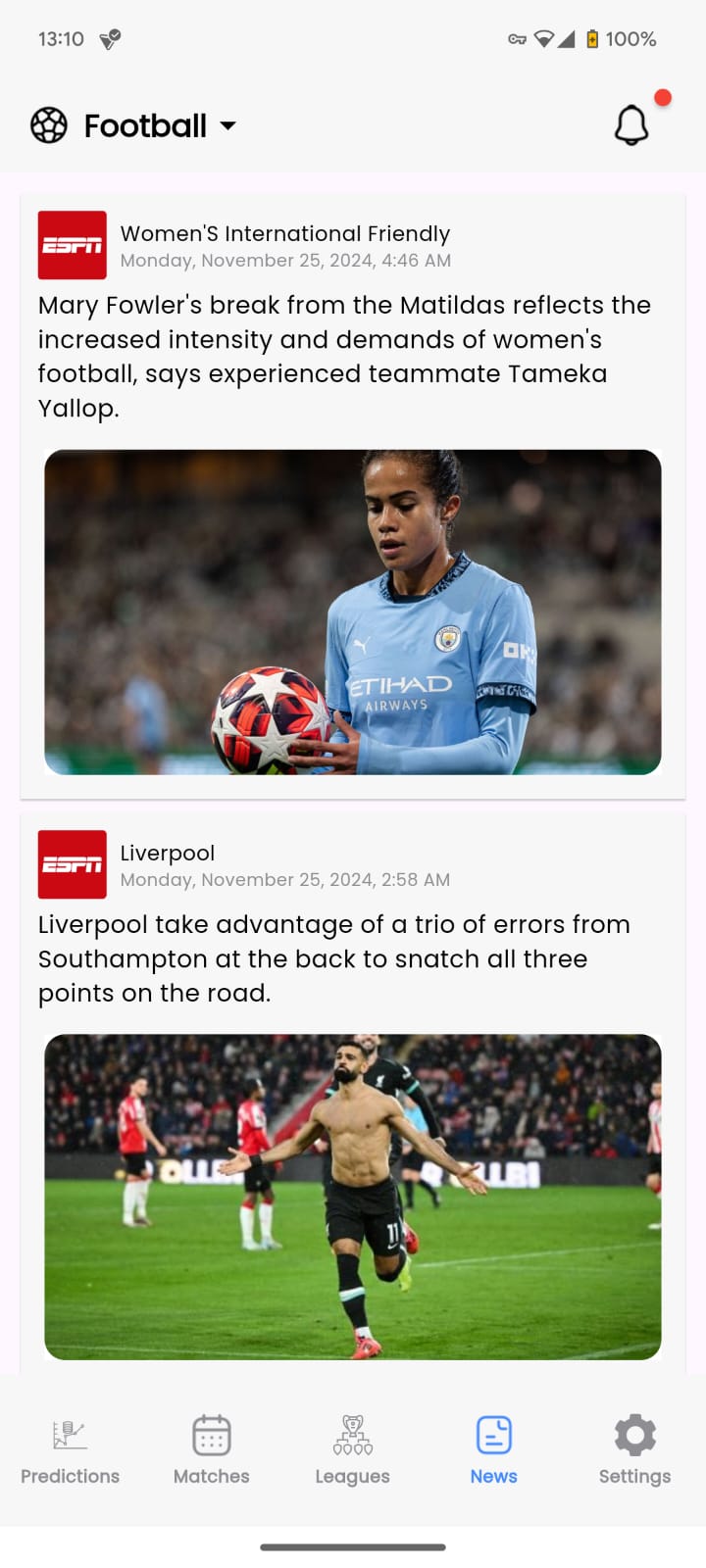
Task: Tap the ESPN logo on the Women's Friendly article
Action: pos(72,245)
